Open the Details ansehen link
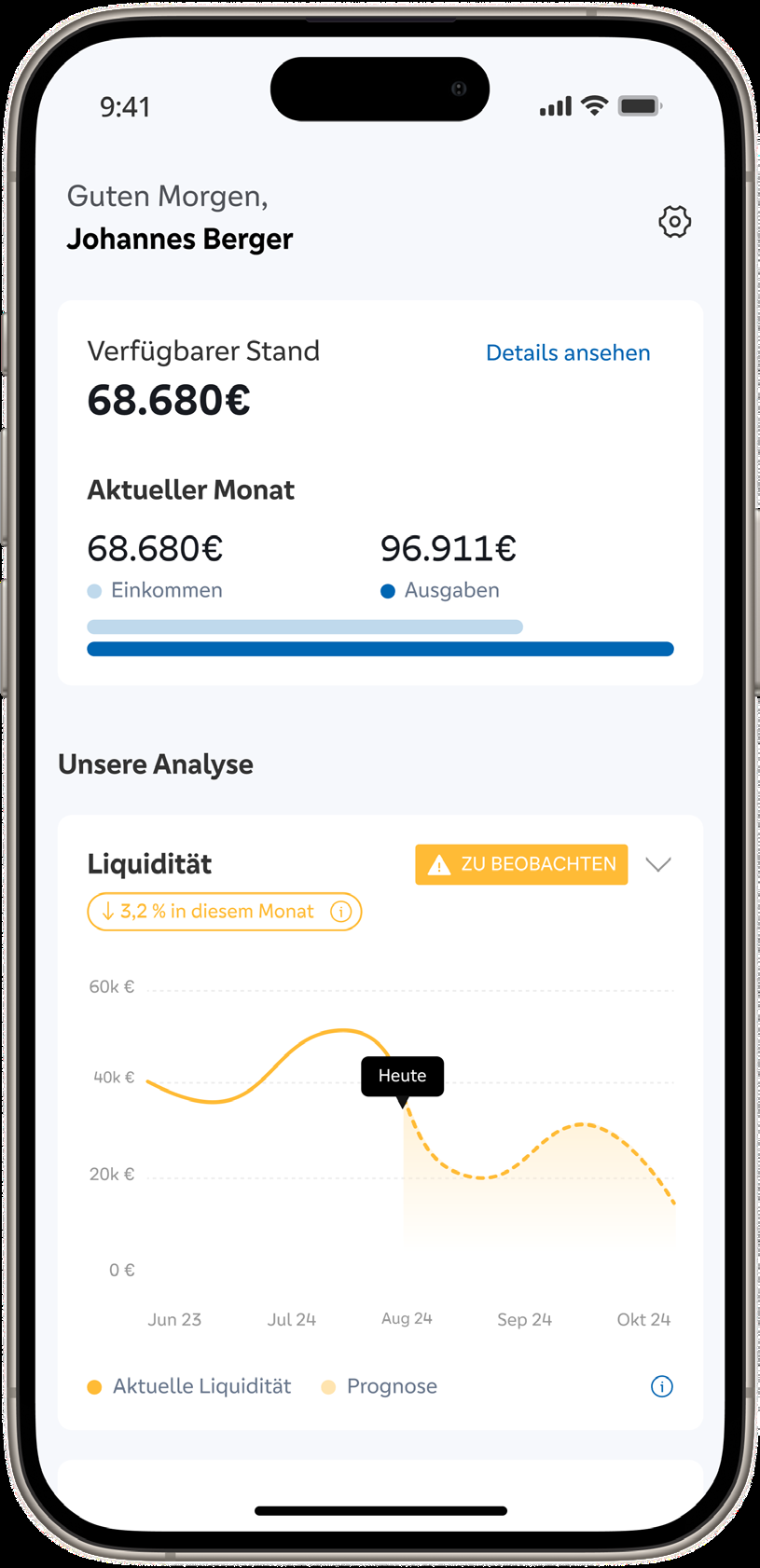The image size is (760, 1568). pos(568,353)
